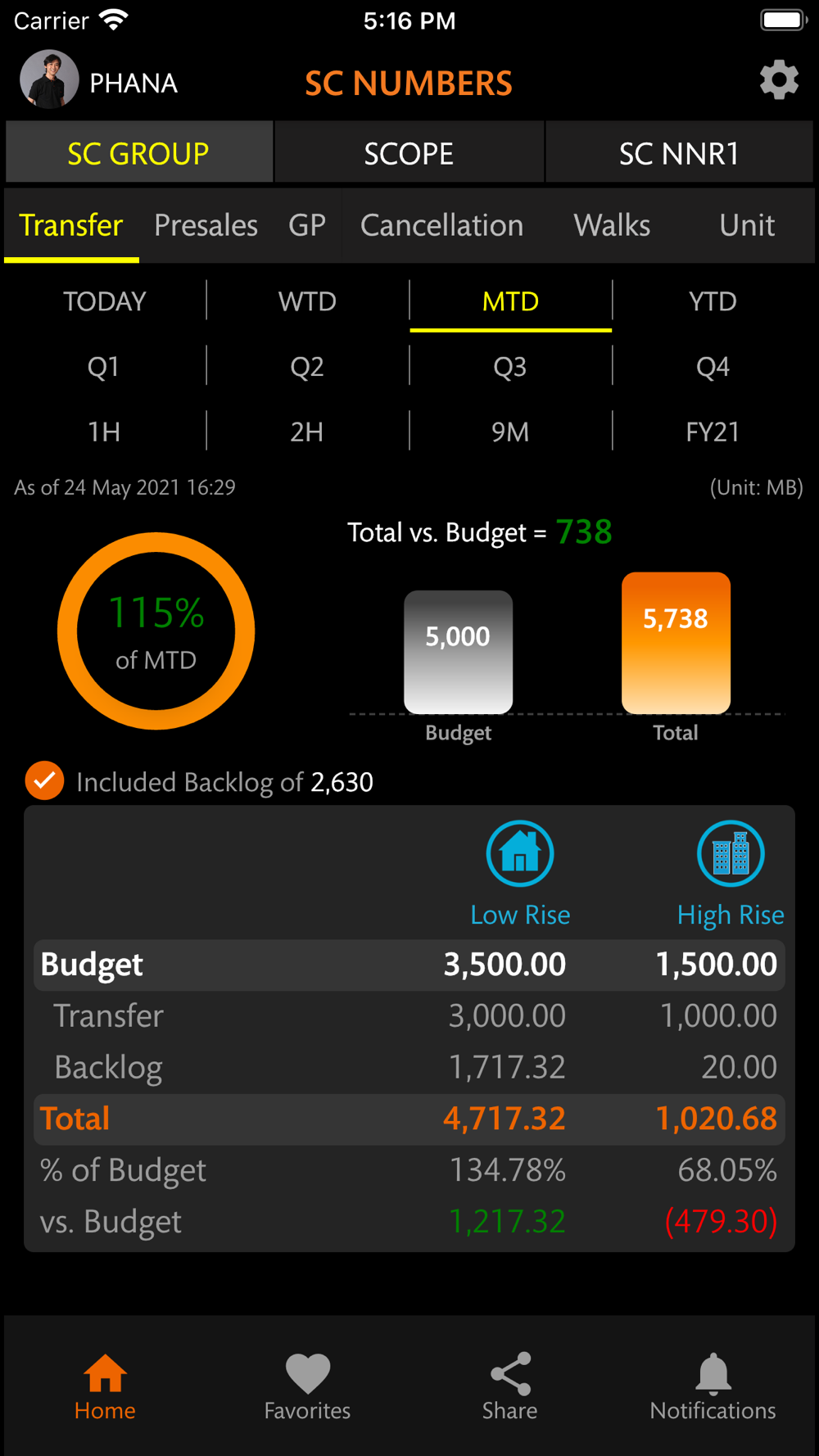Screen dimensions: 819x1456
Task: Open the settings gear
Action: click(779, 80)
